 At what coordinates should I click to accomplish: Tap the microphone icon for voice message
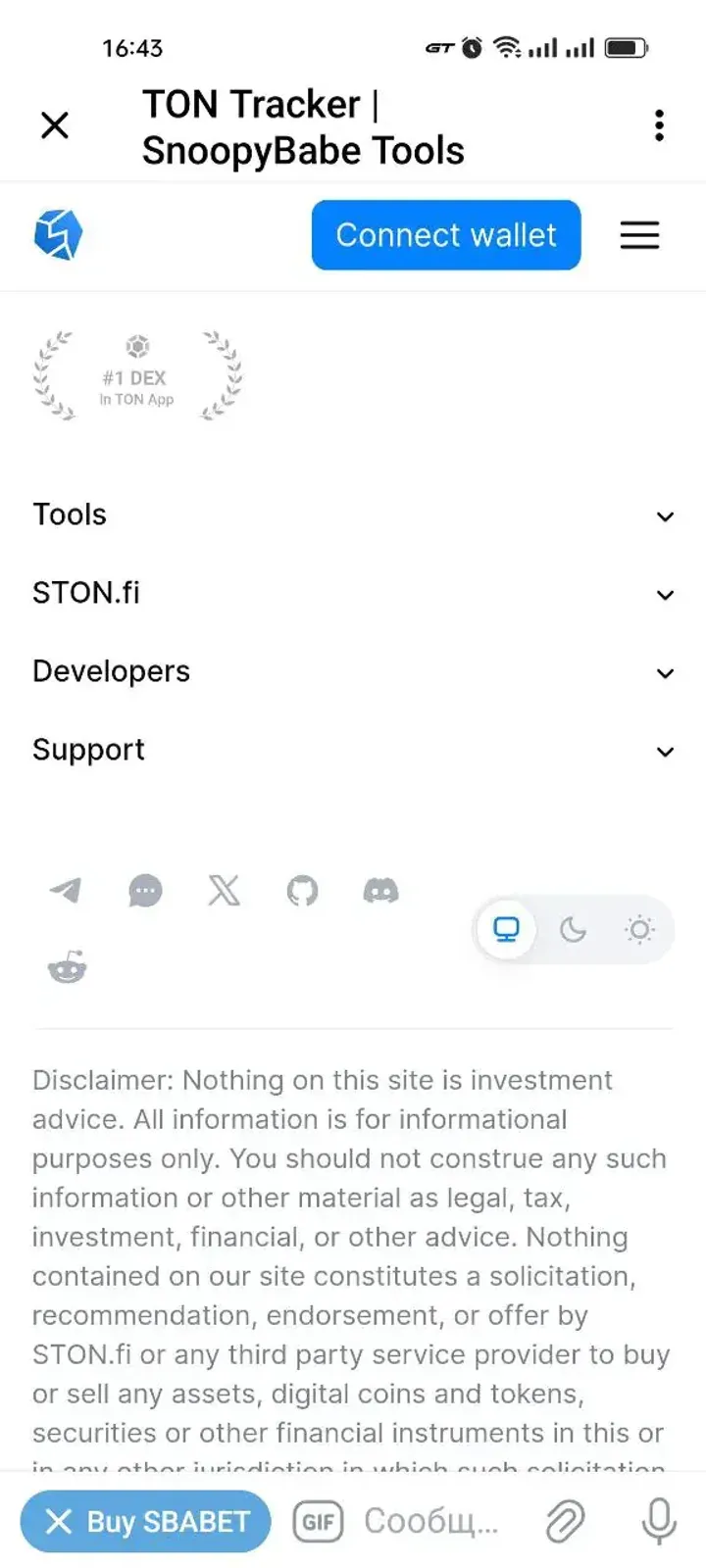tap(658, 1521)
